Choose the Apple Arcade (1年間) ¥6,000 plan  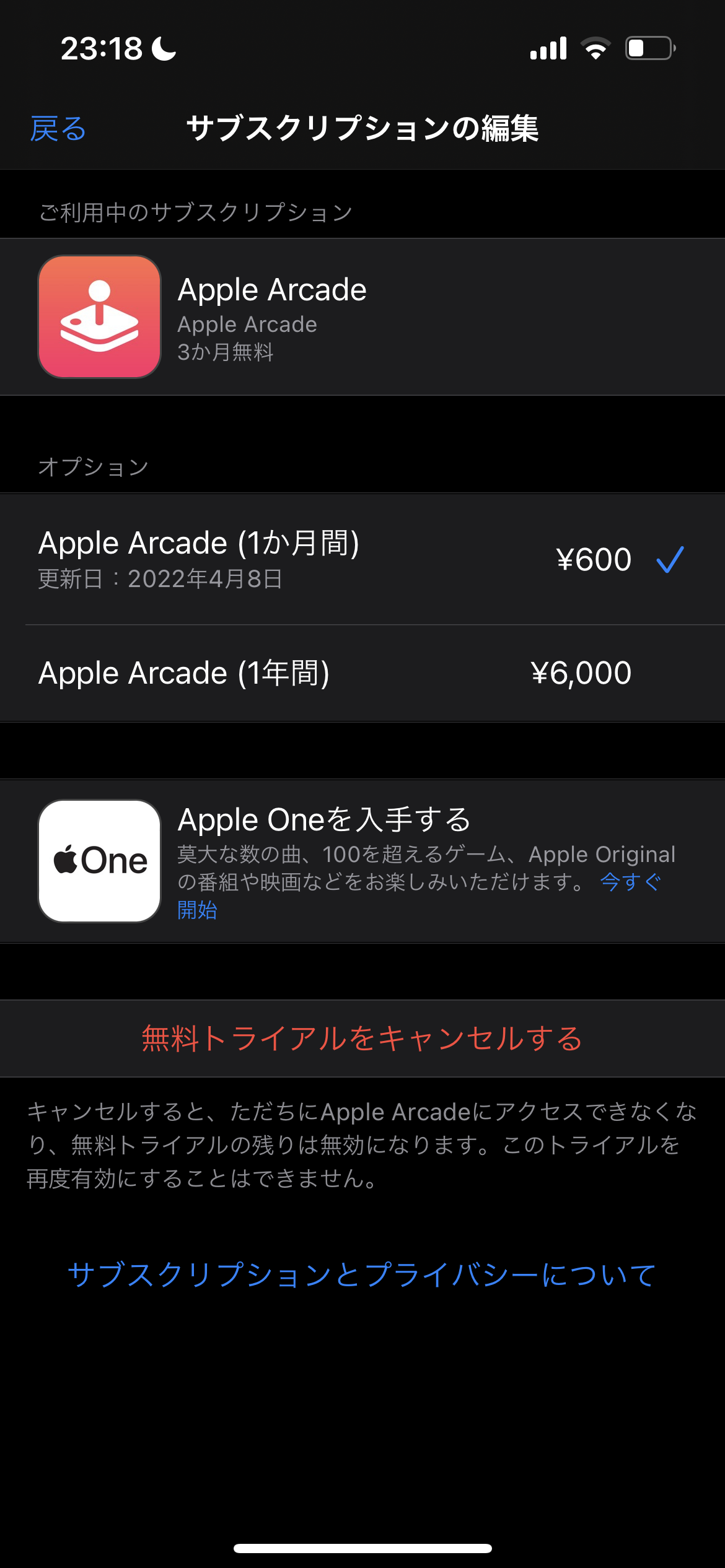(362, 673)
